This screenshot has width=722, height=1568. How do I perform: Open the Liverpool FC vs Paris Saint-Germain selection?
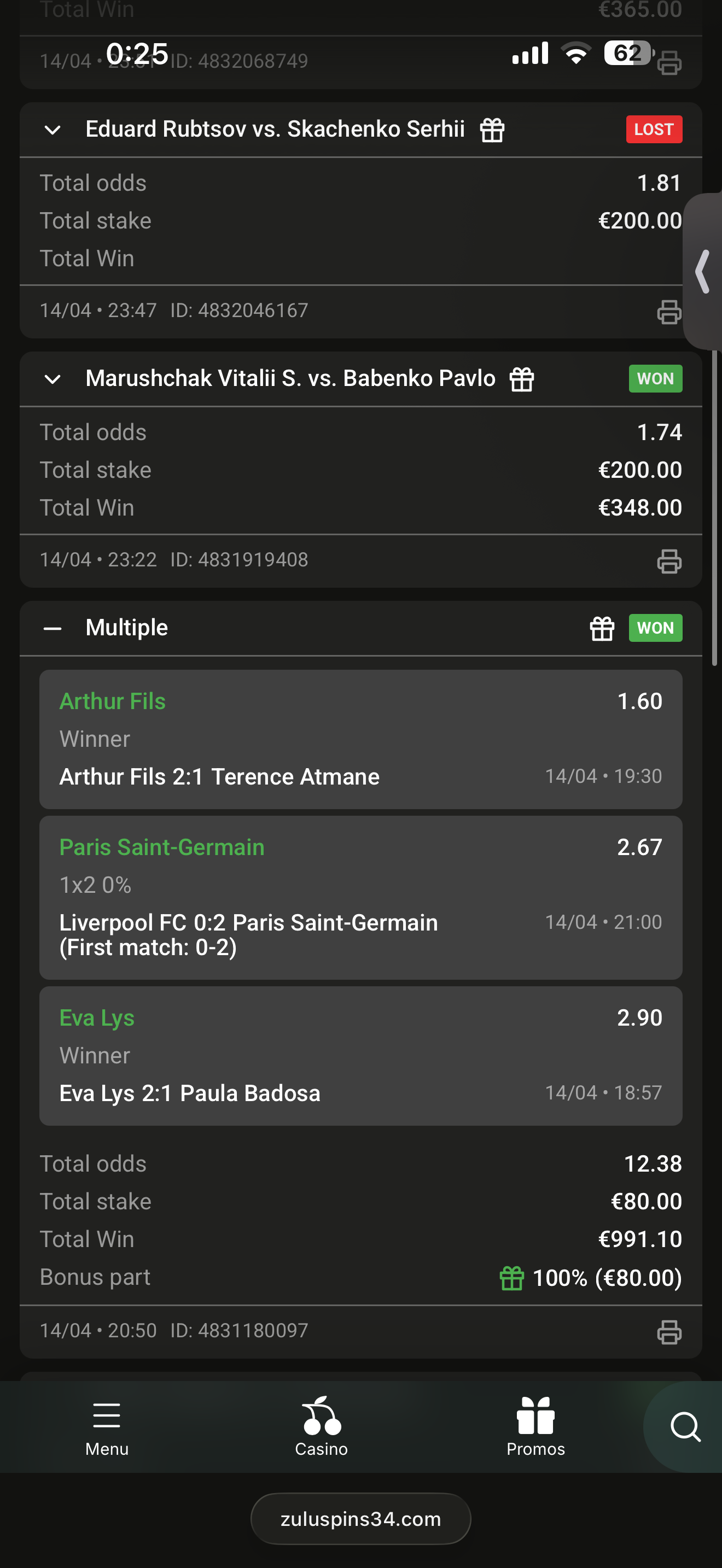pyautogui.click(x=360, y=897)
